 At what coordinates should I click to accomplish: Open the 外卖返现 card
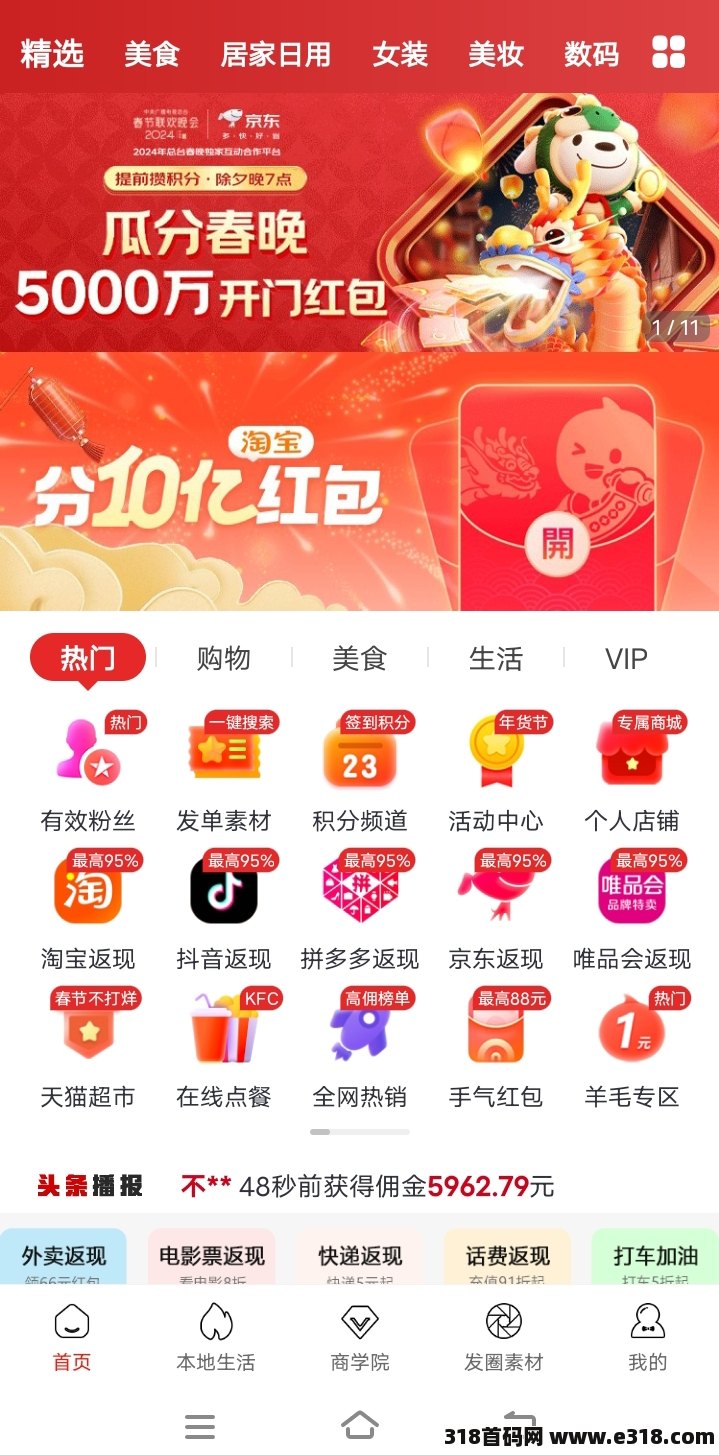tap(63, 1256)
